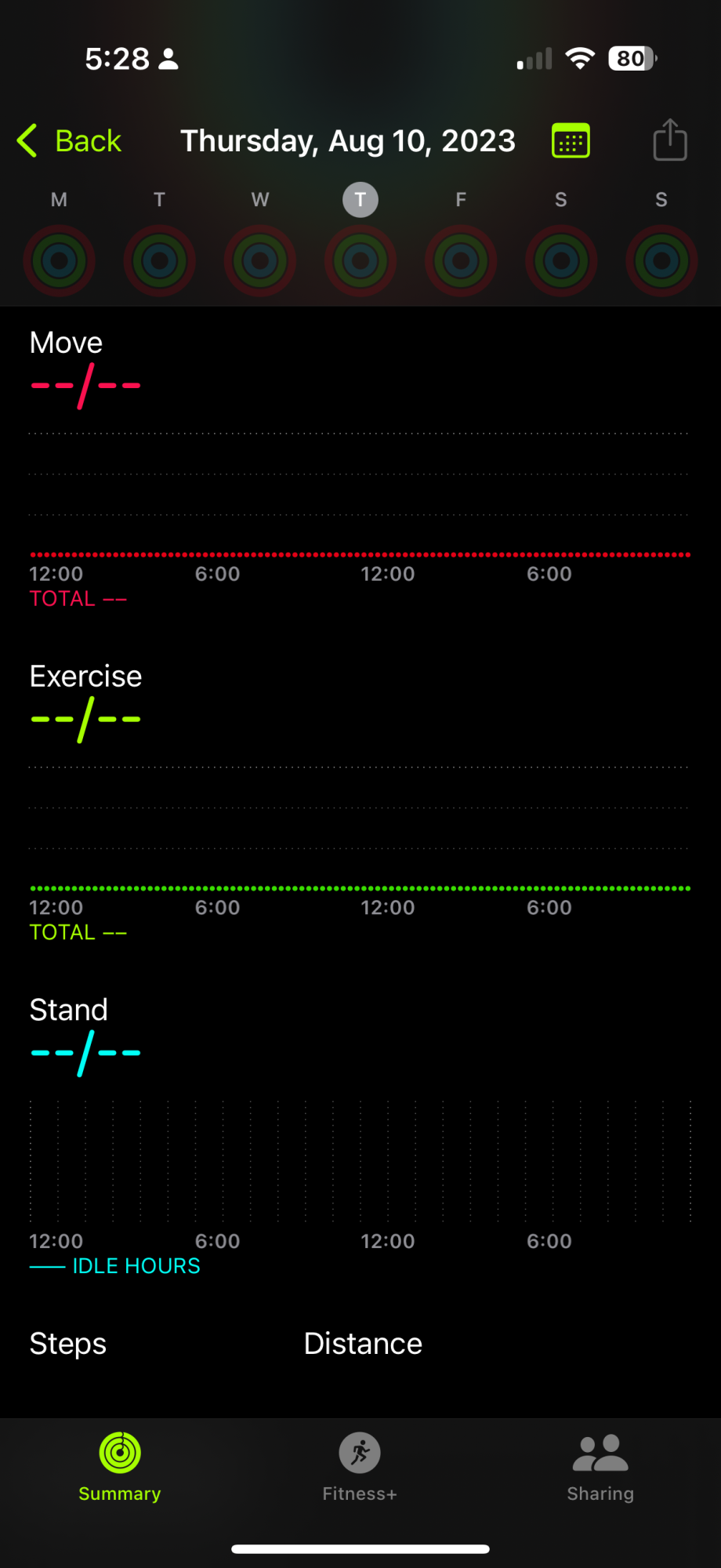
Task: Select Friday's activity rings
Action: coord(461,260)
